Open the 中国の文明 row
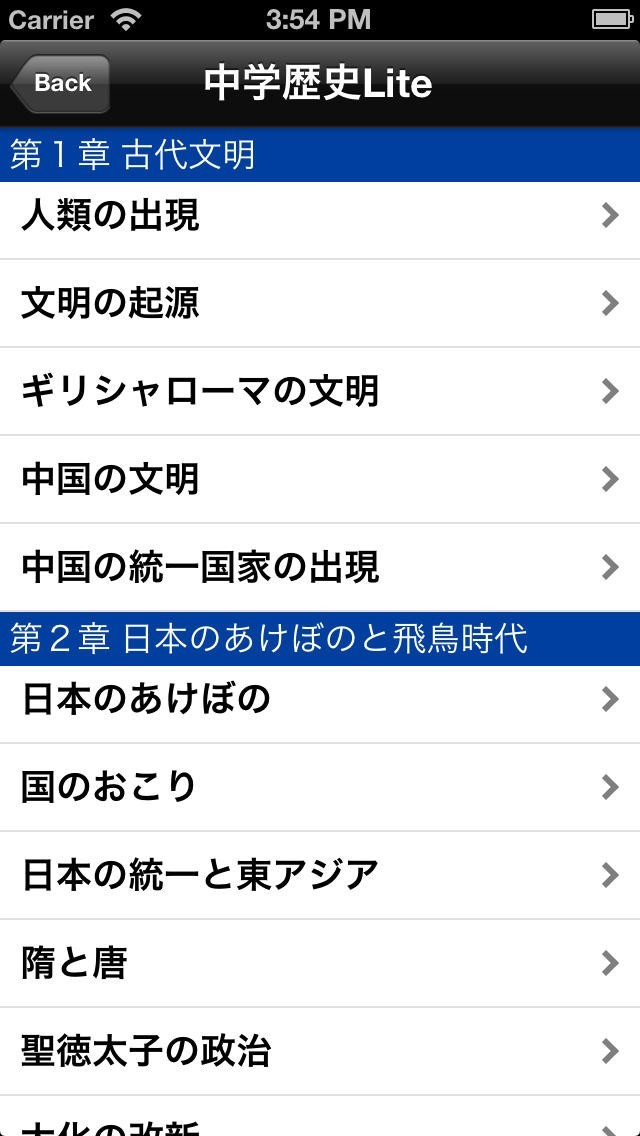 [320, 480]
